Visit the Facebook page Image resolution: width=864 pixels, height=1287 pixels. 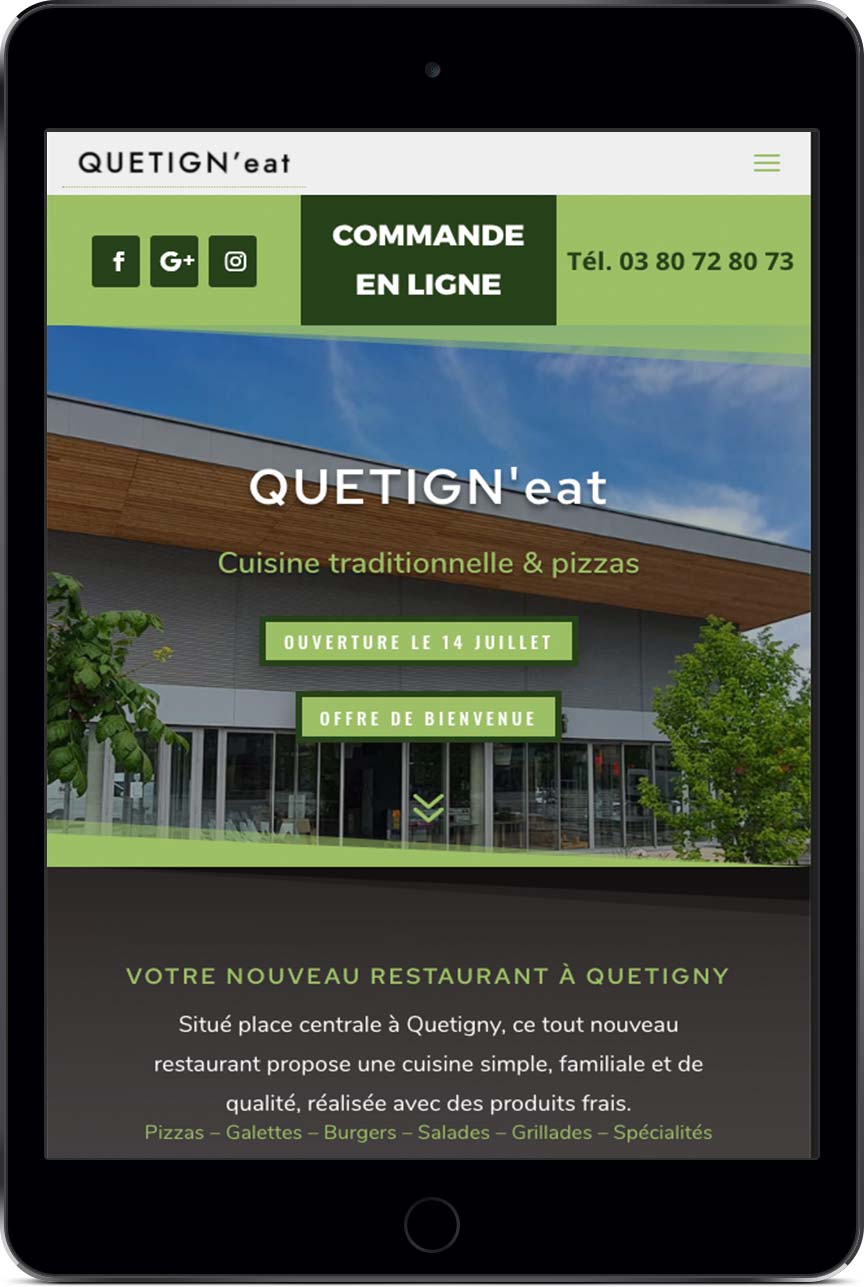pos(116,261)
